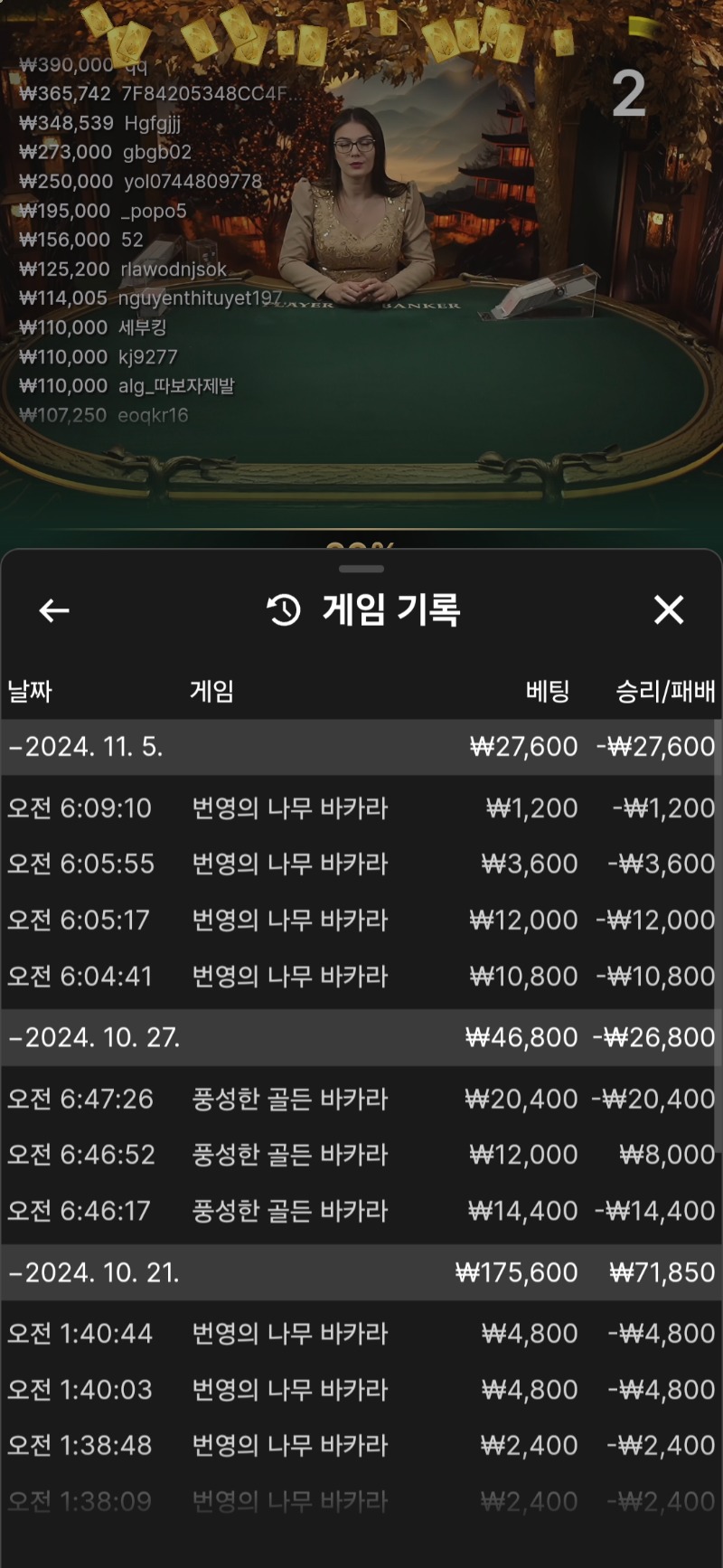The width and height of the screenshot is (723, 1568).
Task: Collapse the 2024. 10. 27. date group
Action: point(361,1037)
